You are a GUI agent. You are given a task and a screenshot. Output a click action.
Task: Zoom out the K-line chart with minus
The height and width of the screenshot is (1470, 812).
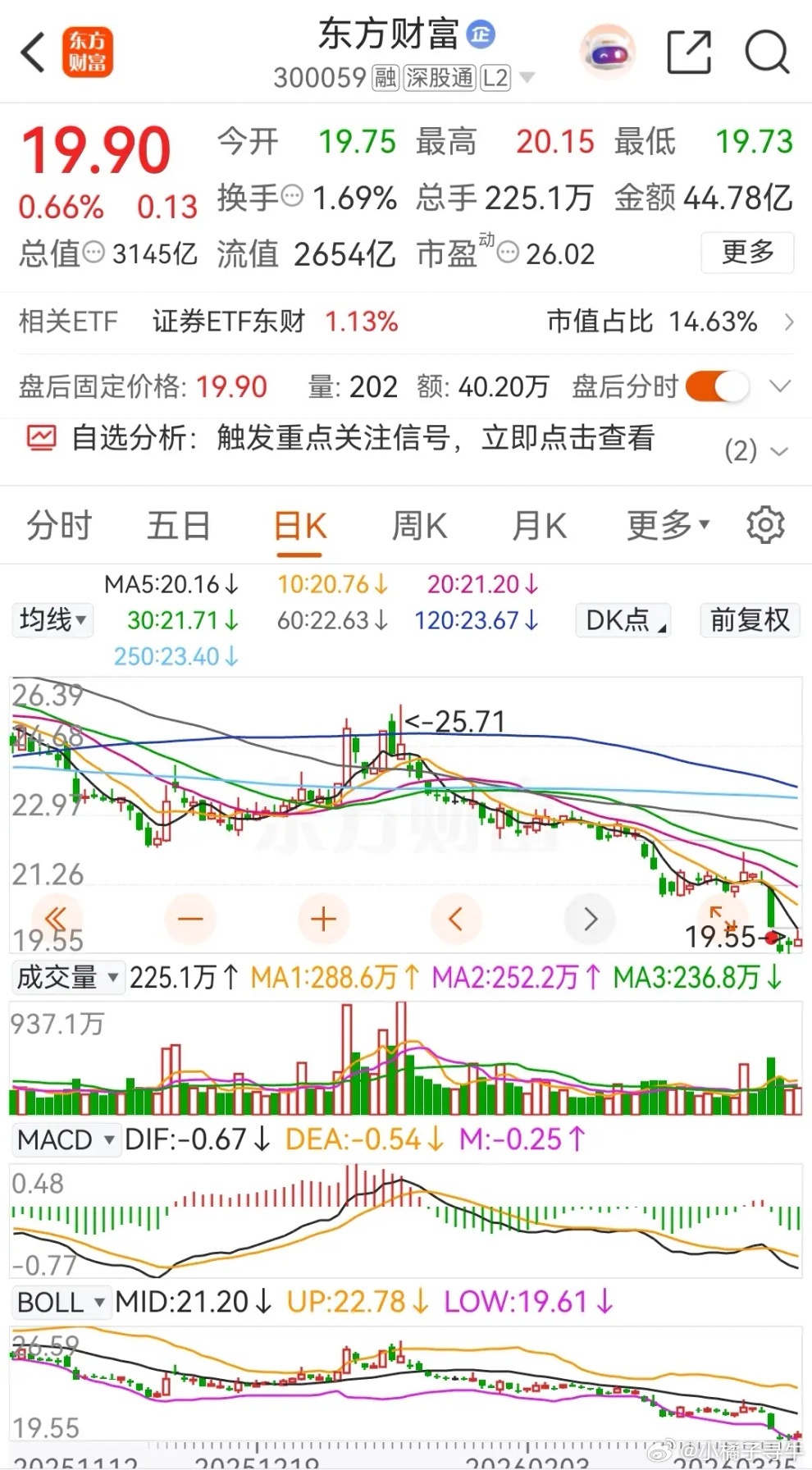coord(190,919)
